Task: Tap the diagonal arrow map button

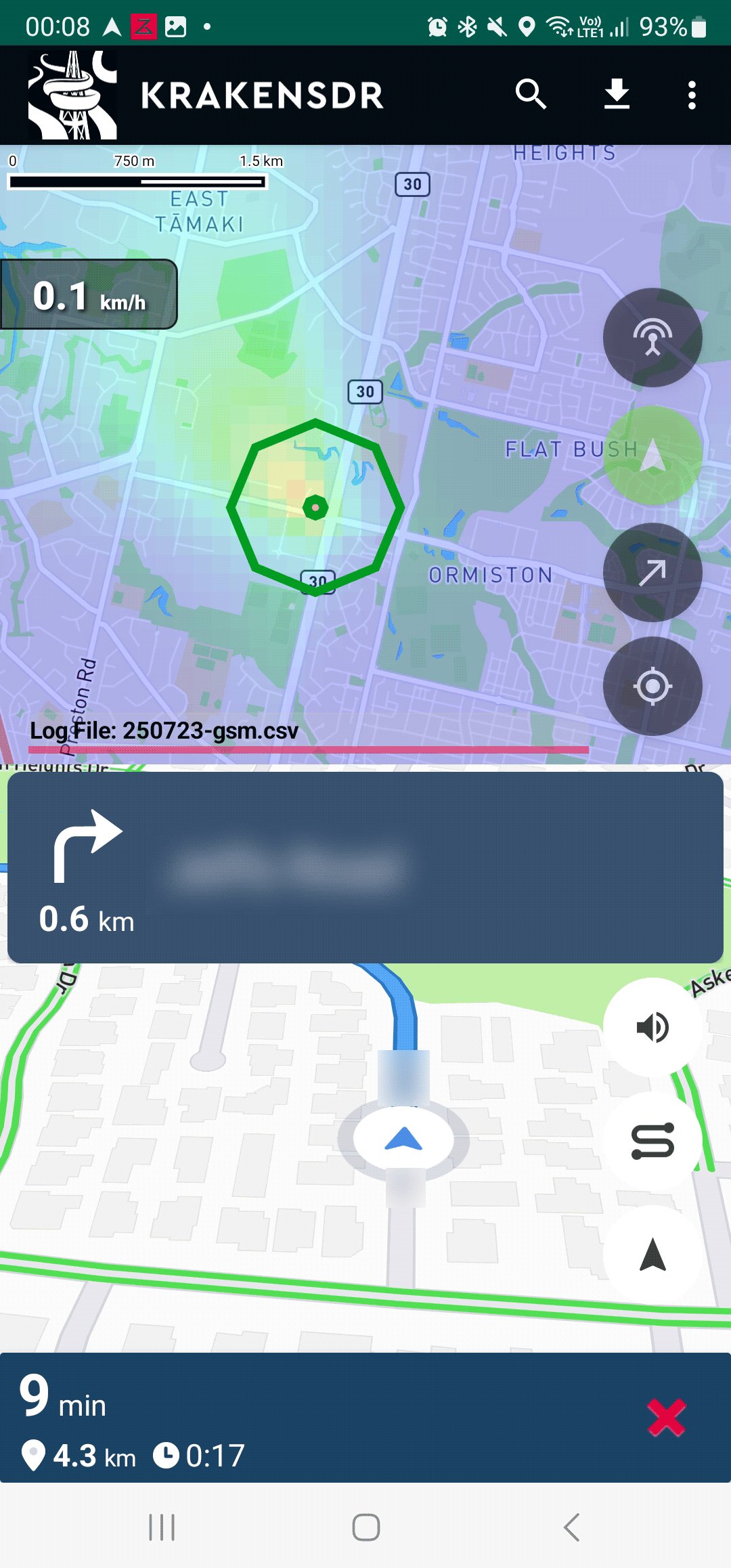Action: (x=652, y=572)
